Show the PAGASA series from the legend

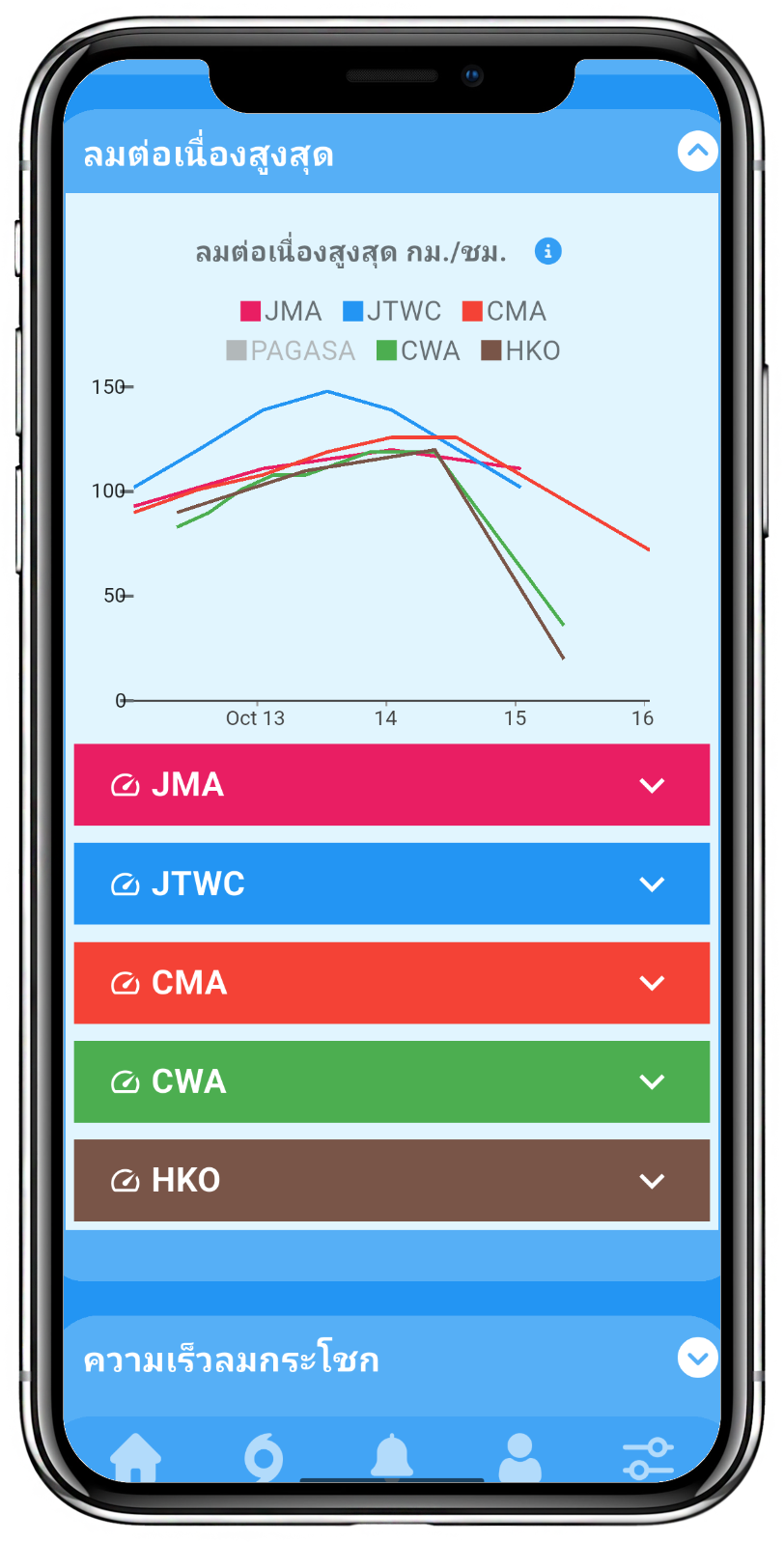[x=291, y=351]
